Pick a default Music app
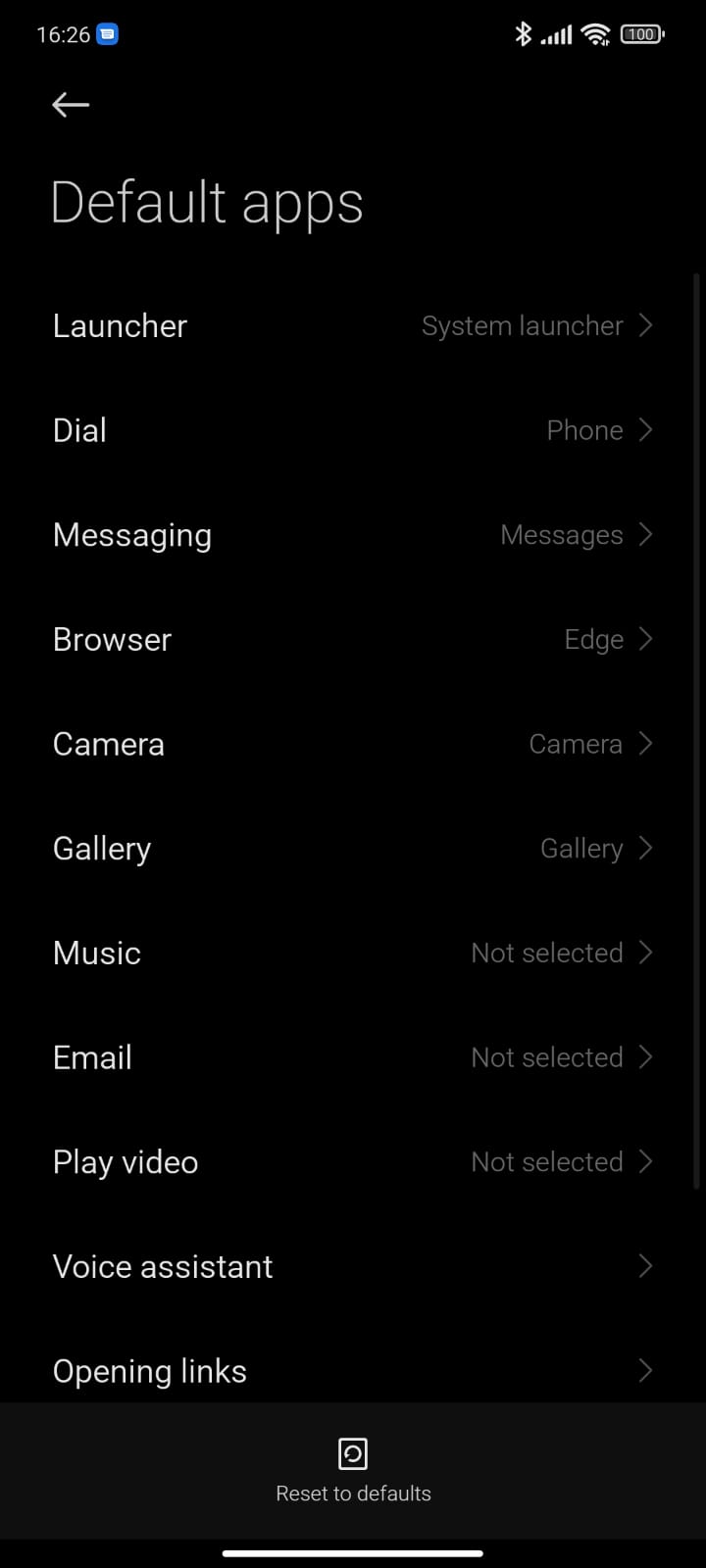Screen dimensions: 706x1568 click(x=353, y=953)
